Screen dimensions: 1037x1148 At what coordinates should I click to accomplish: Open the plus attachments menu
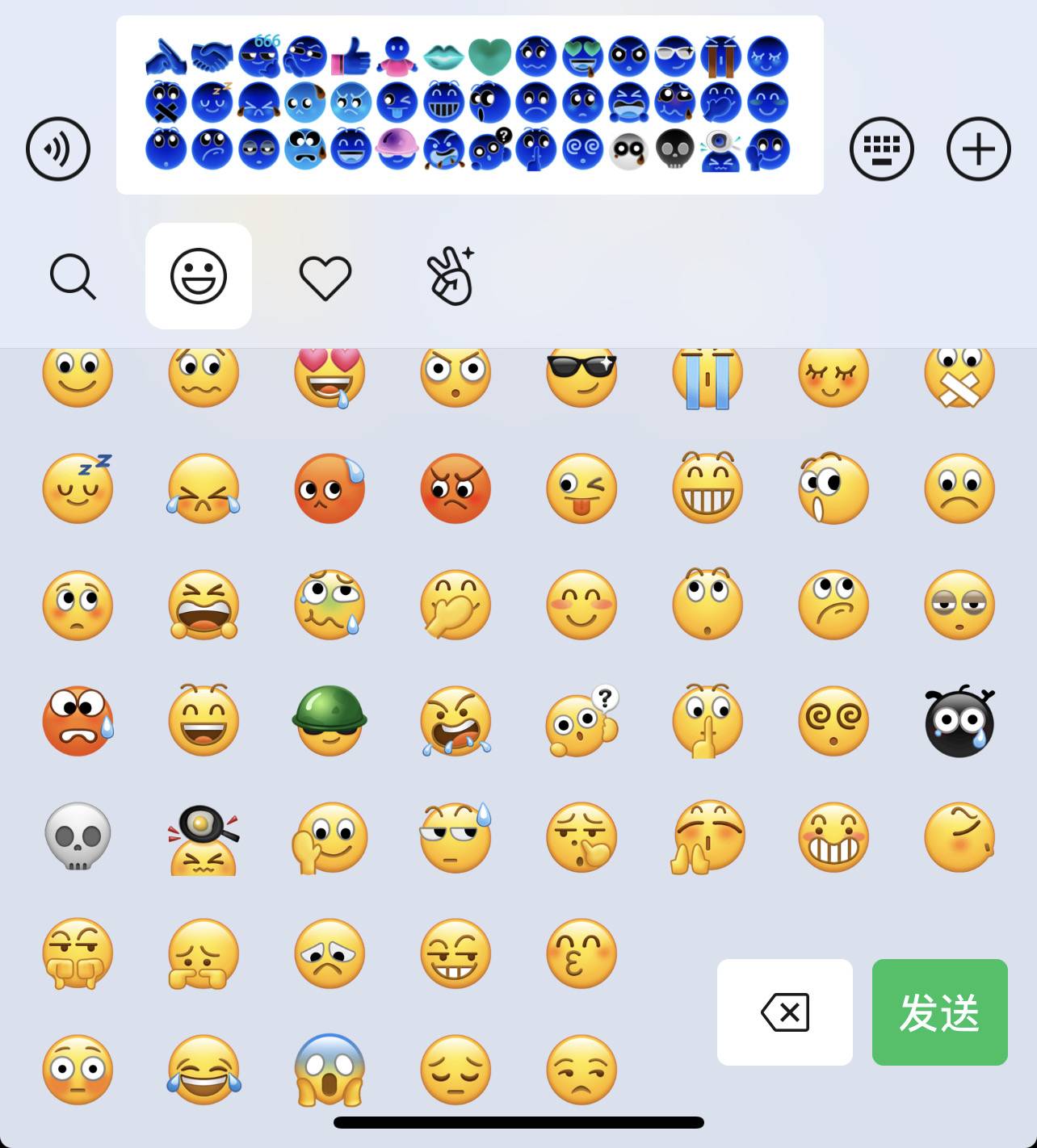(978, 149)
